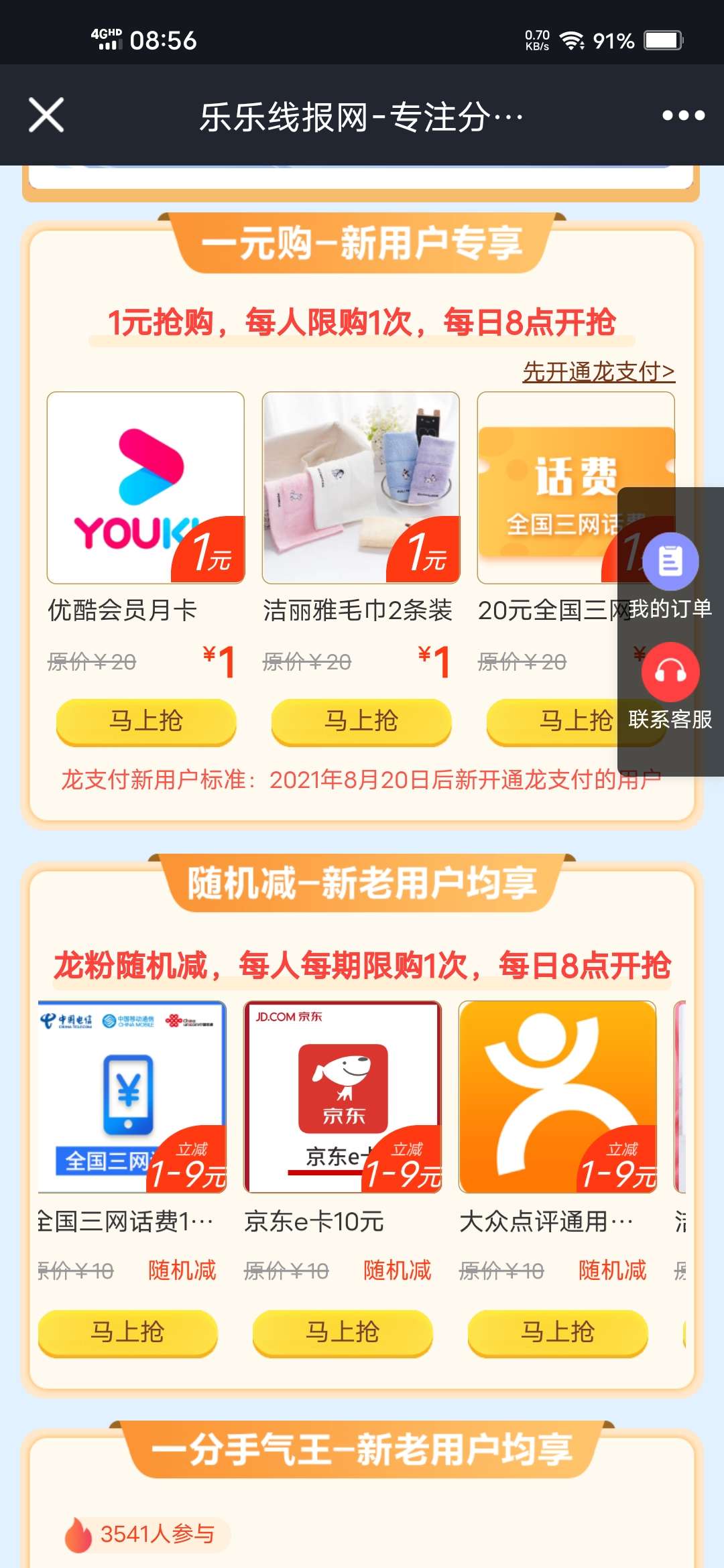This screenshot has width=724, height=1568.
Task: Tap 马上抢 under 优酷会员月卡
Action: (145, 721)
